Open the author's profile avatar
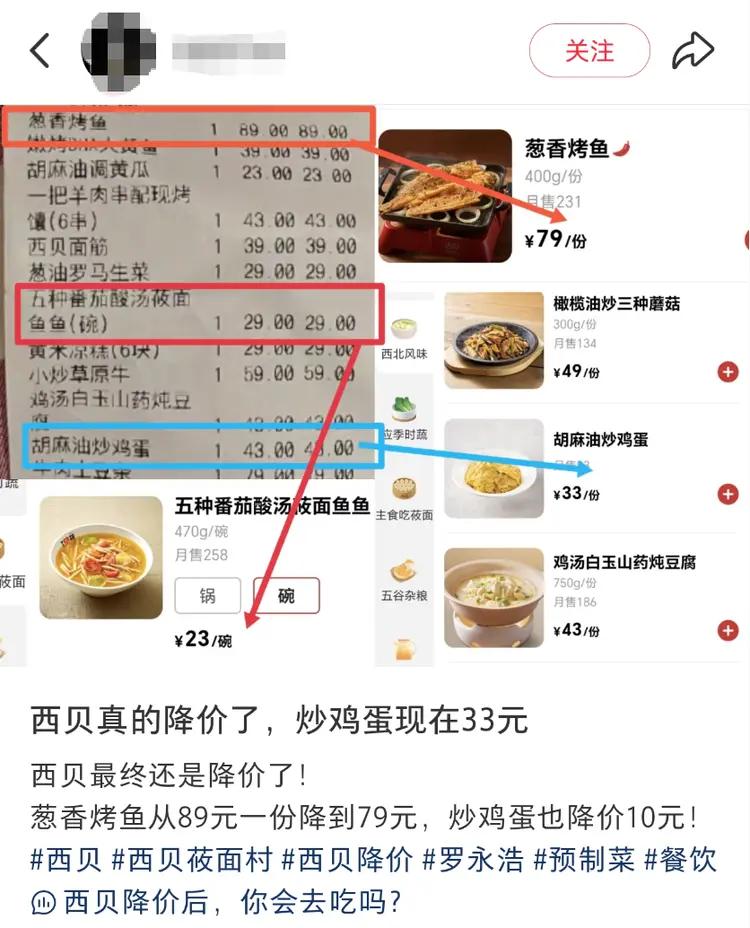This screenshot has height=928, width=750. point(118,50)
